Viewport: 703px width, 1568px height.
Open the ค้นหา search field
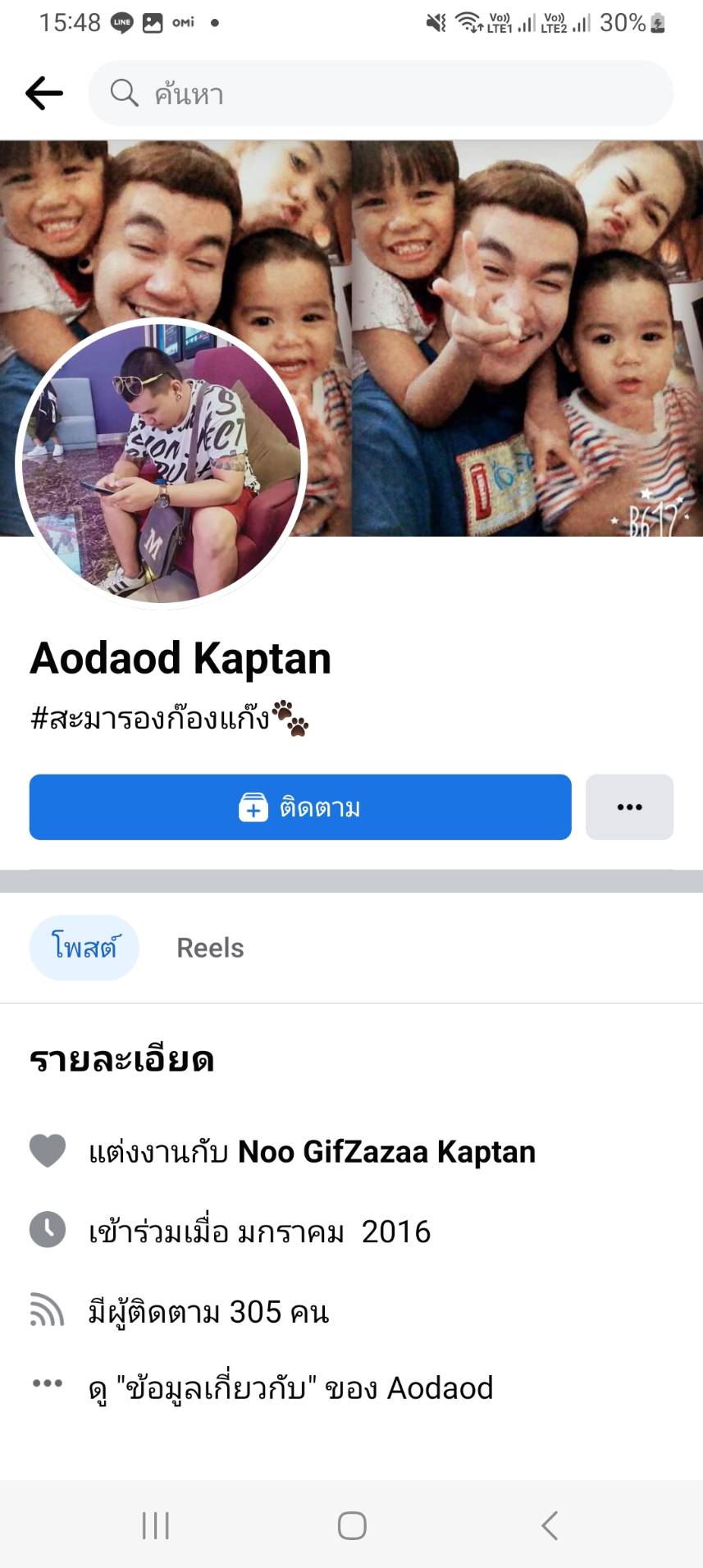point(381,94)
